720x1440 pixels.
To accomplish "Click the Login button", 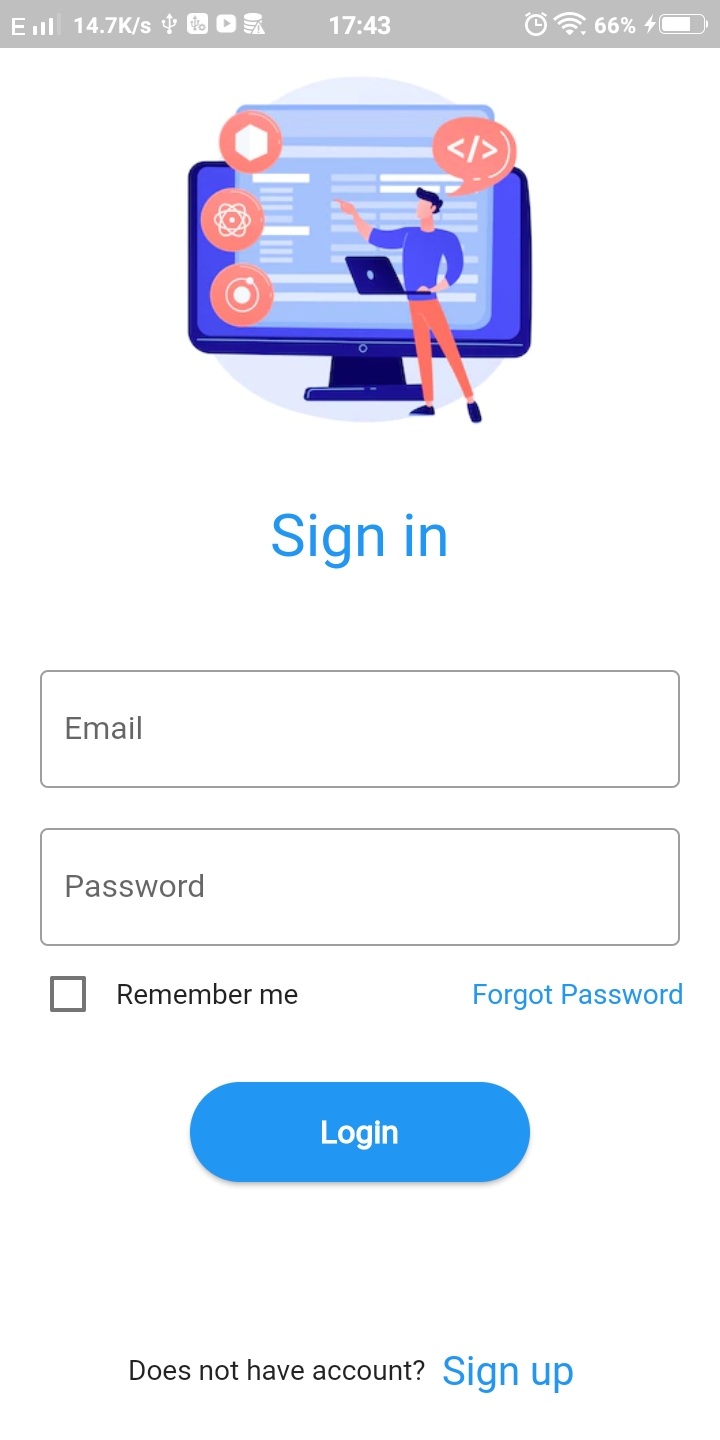I will click(360, 1131).
